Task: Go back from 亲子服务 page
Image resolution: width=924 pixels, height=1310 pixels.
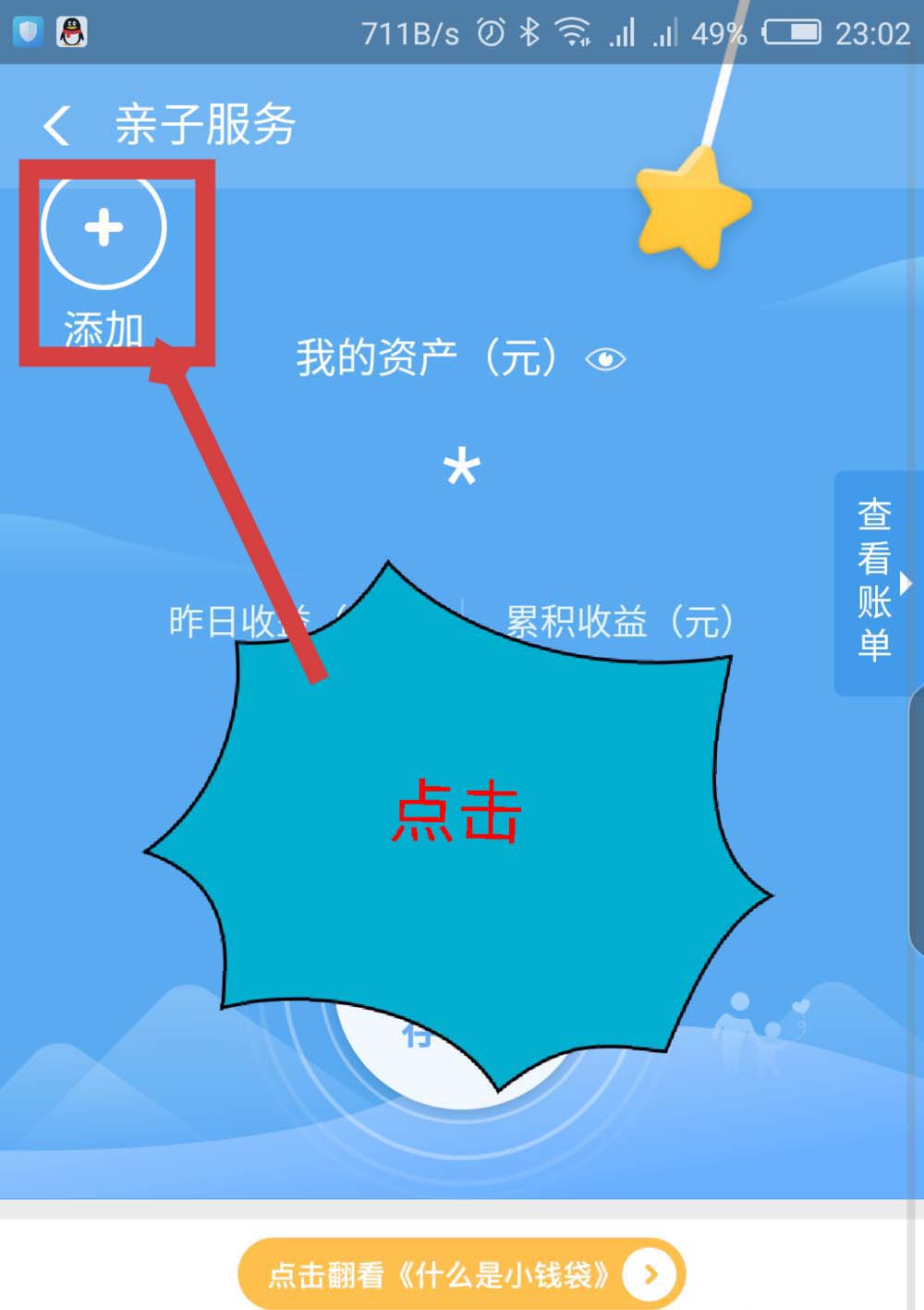Action: pos(57,125)
